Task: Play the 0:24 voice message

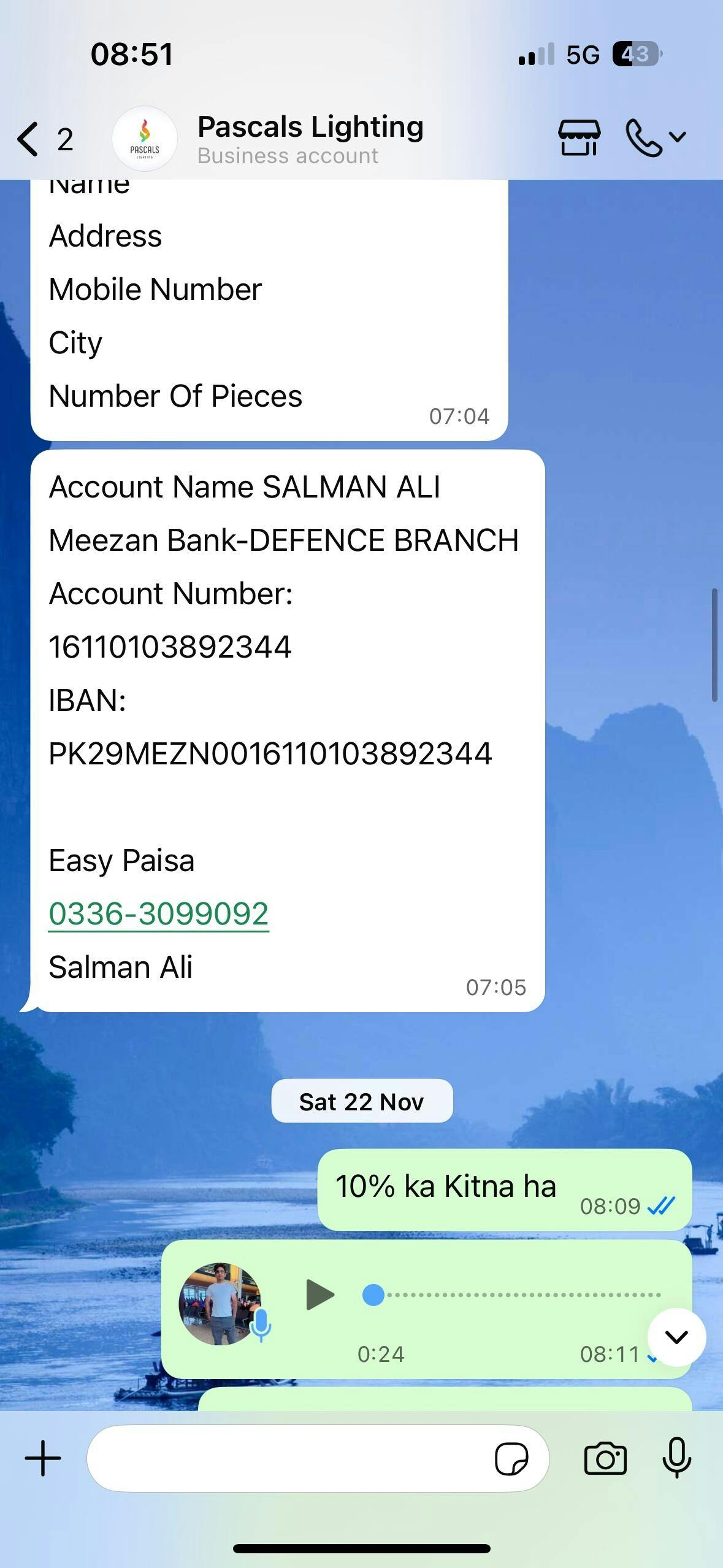Action: pos(319,1295)
